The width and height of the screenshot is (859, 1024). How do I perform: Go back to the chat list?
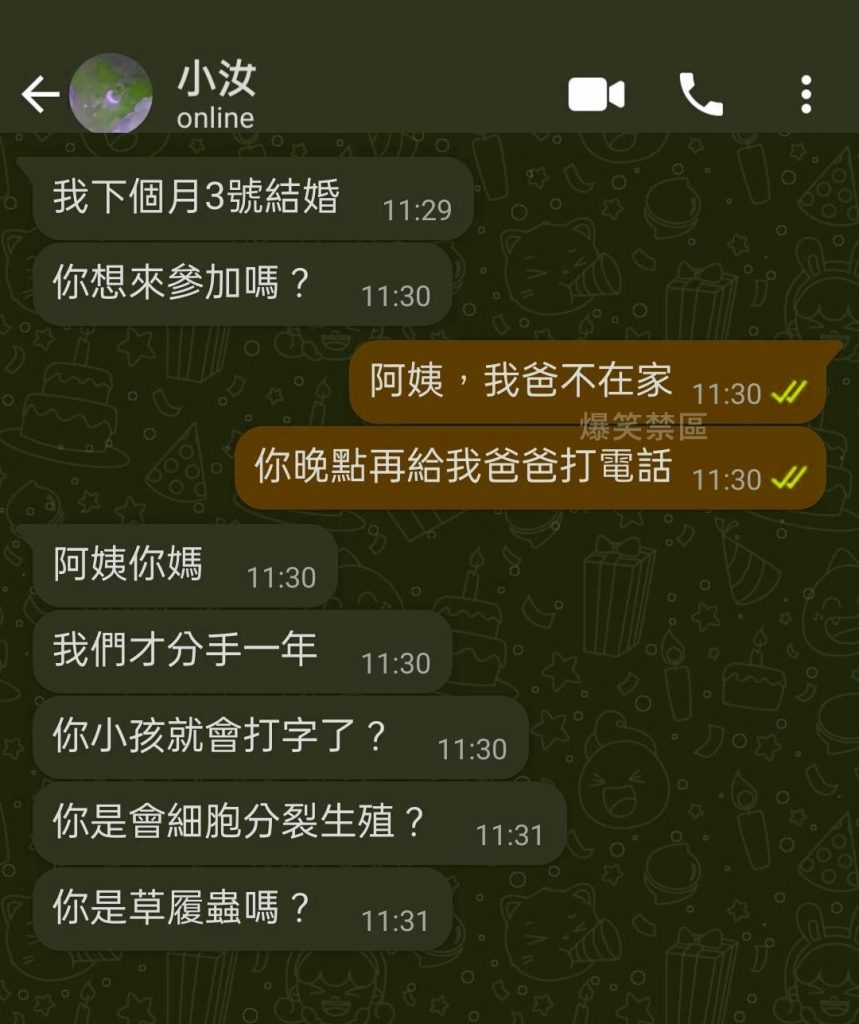point(40,95)
